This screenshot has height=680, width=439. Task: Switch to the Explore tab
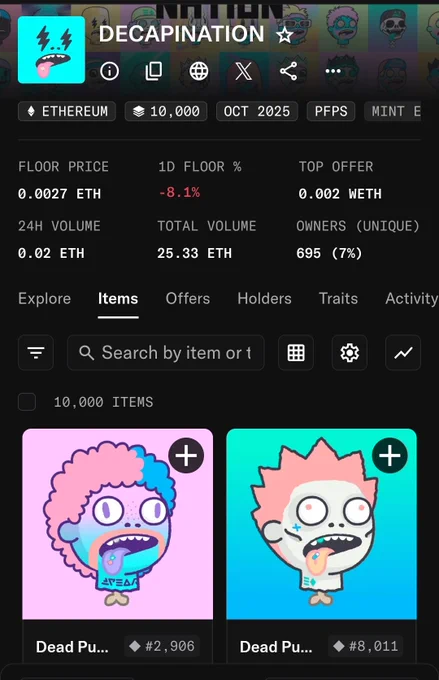pos(44,298)
